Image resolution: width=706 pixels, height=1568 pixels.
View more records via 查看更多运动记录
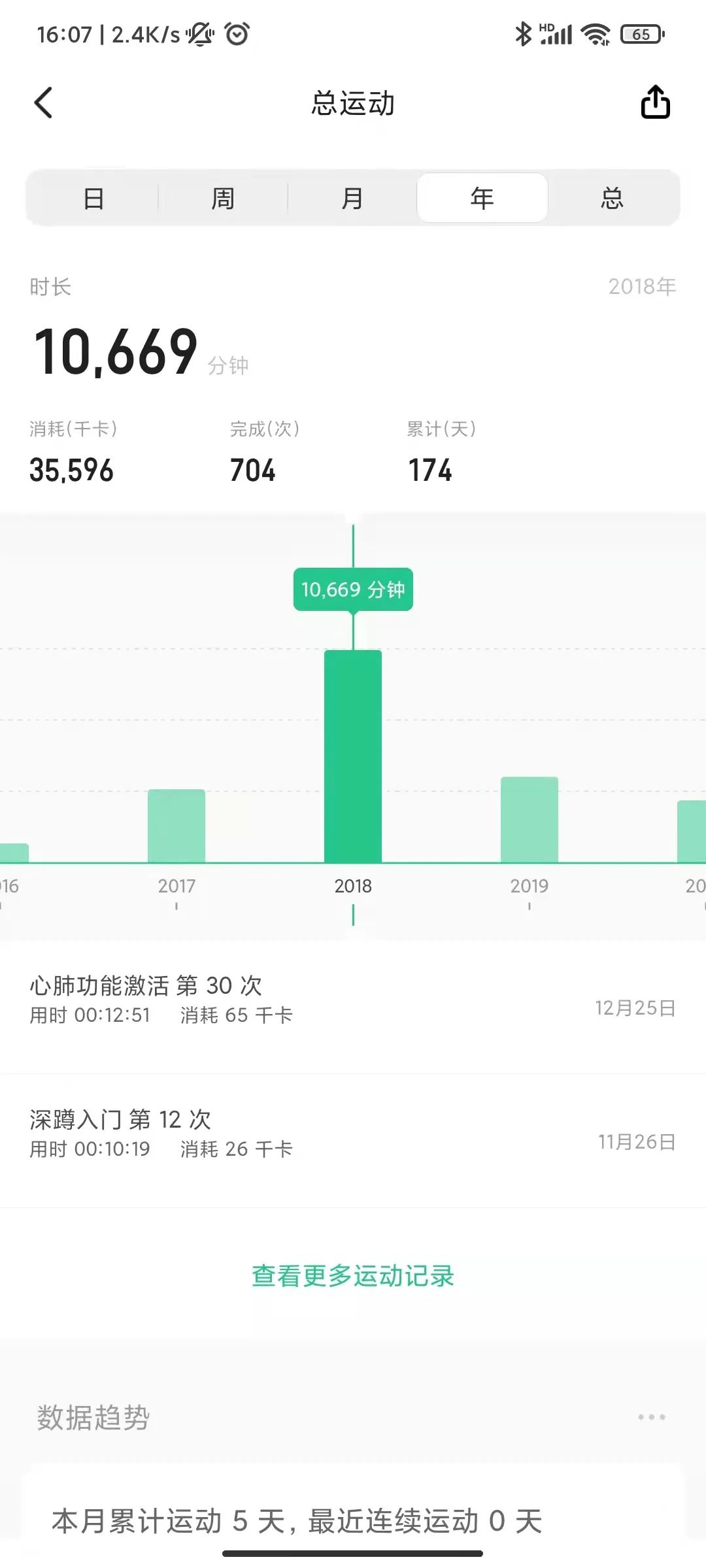click(x=353, y=1276)
